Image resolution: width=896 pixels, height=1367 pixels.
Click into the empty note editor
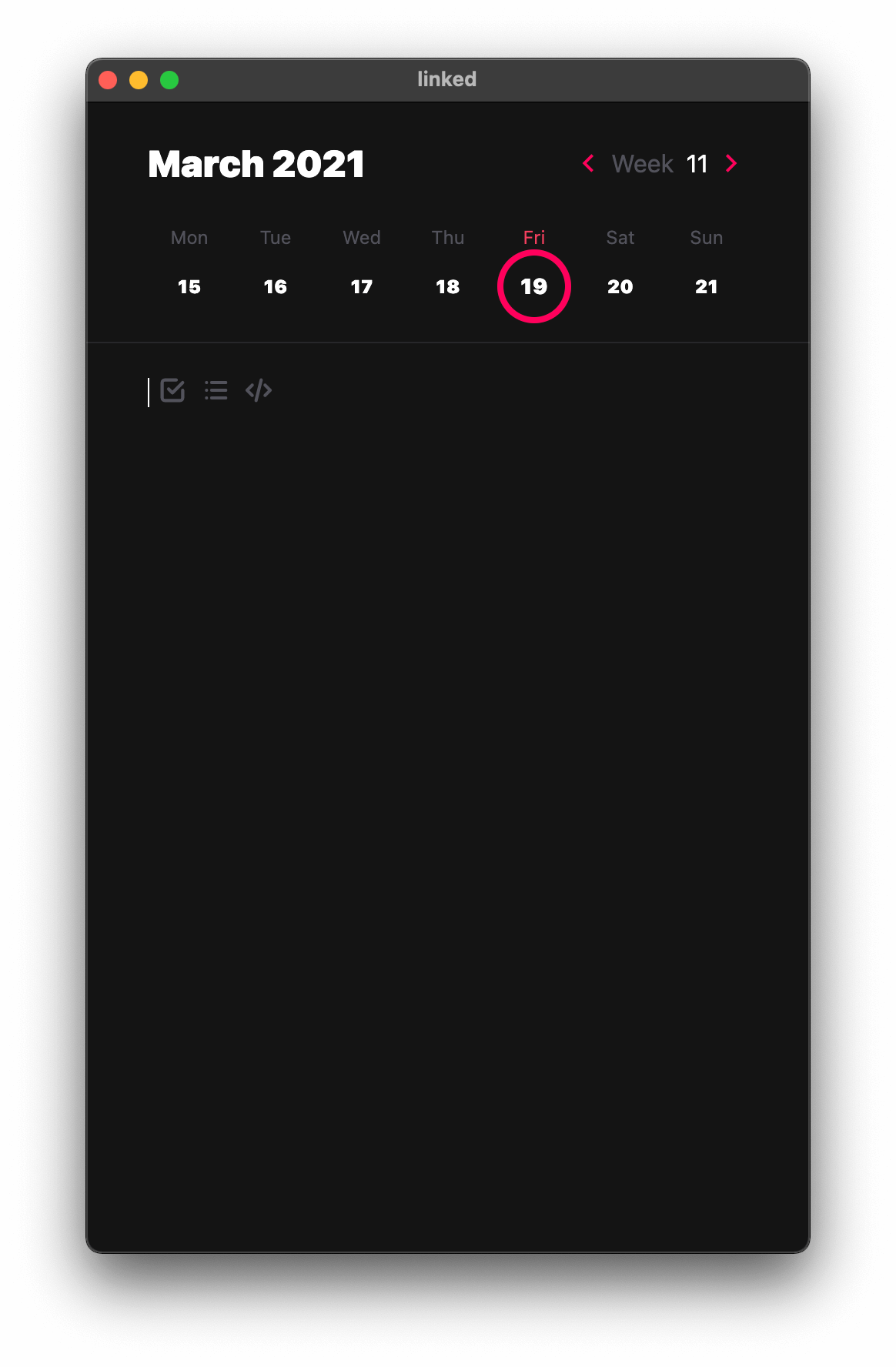(446, 616)
